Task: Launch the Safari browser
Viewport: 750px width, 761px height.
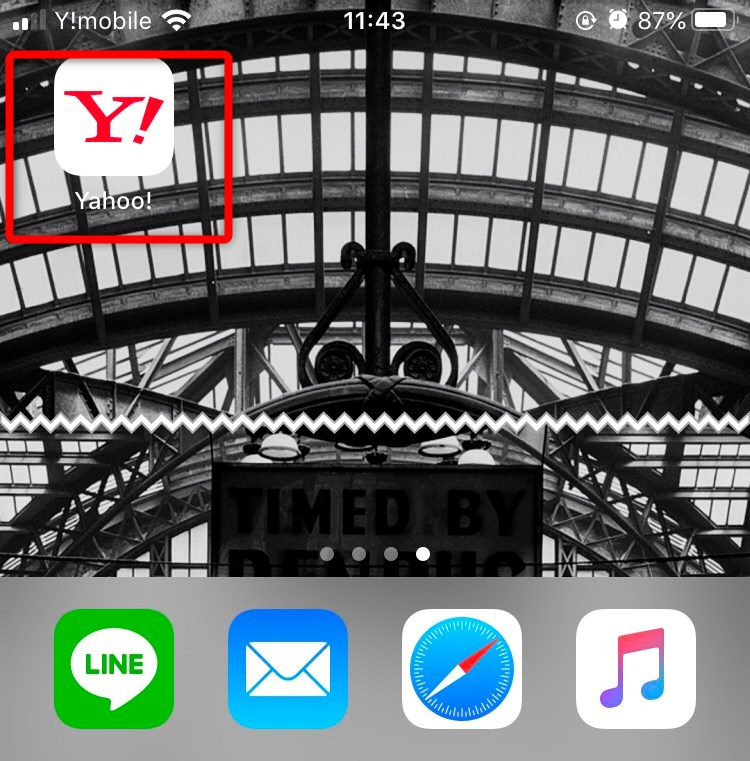Action: coord(462,668)
